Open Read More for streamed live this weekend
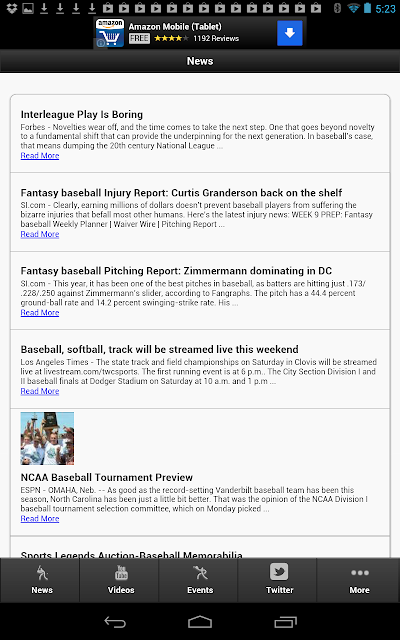Screen dimensions: 400x640 pos(40,391)
